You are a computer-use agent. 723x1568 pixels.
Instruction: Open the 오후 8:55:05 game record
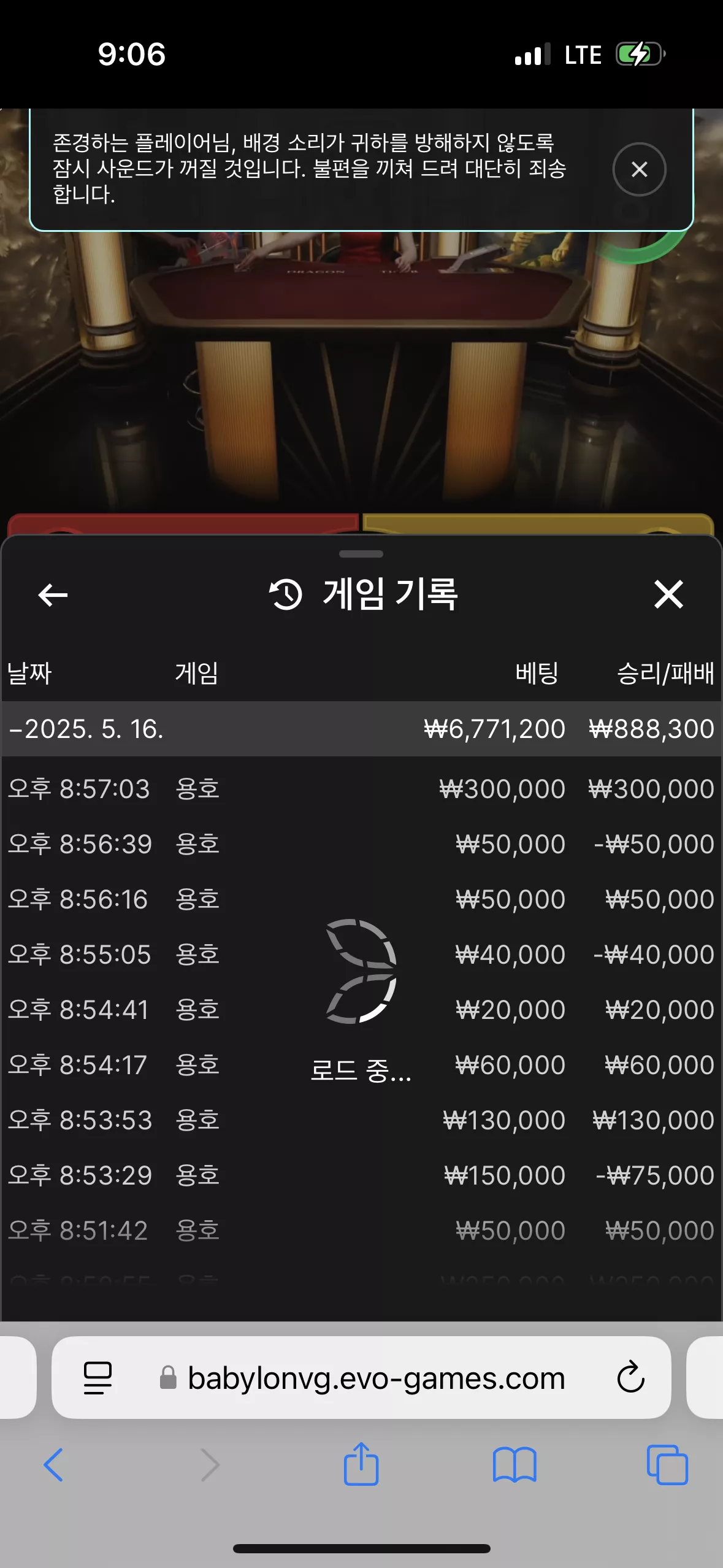pos(361,955)
